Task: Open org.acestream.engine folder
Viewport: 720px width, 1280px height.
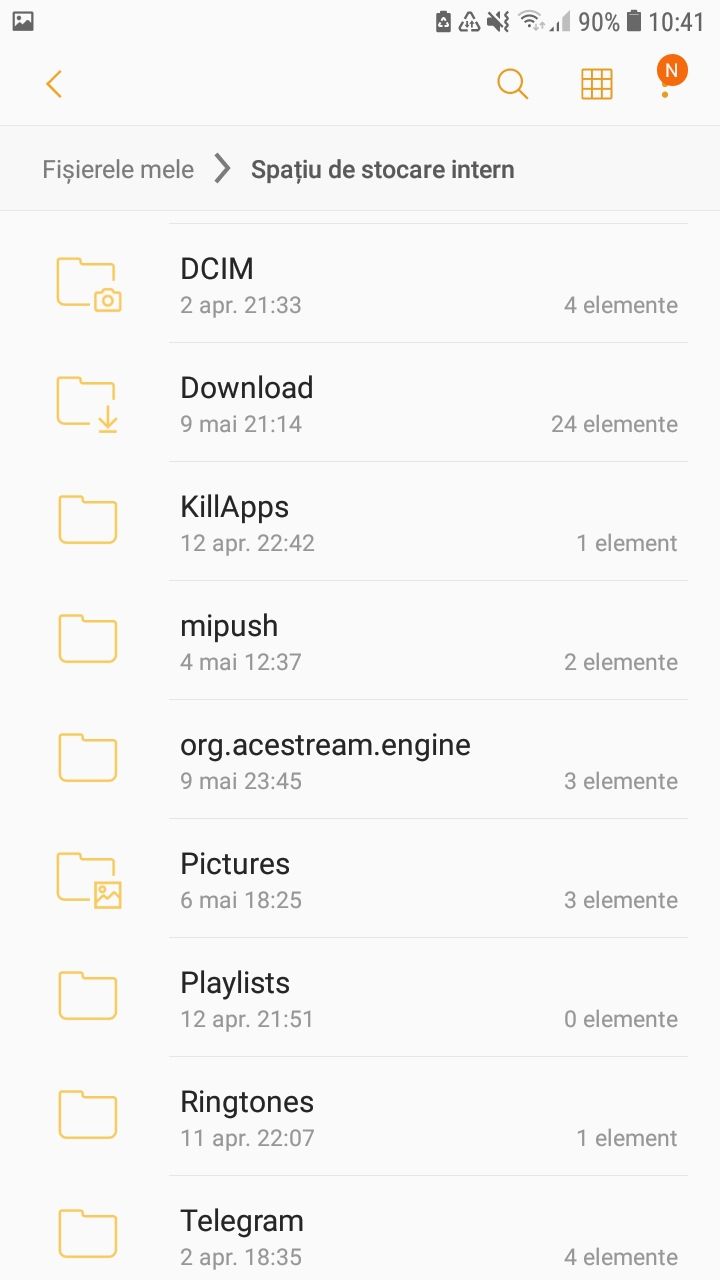Action: coord(360,760)
